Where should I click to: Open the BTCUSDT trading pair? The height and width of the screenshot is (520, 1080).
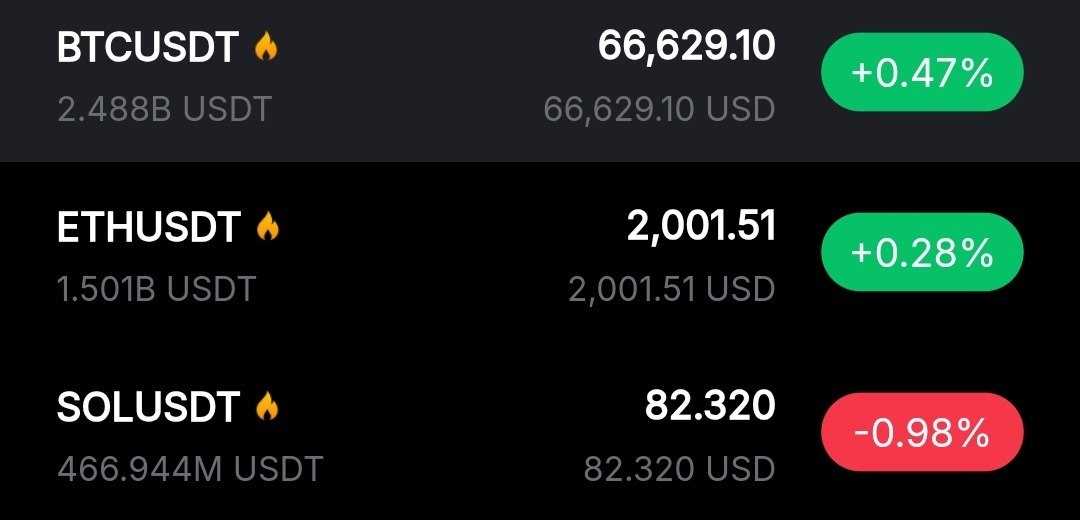(150, 48)
